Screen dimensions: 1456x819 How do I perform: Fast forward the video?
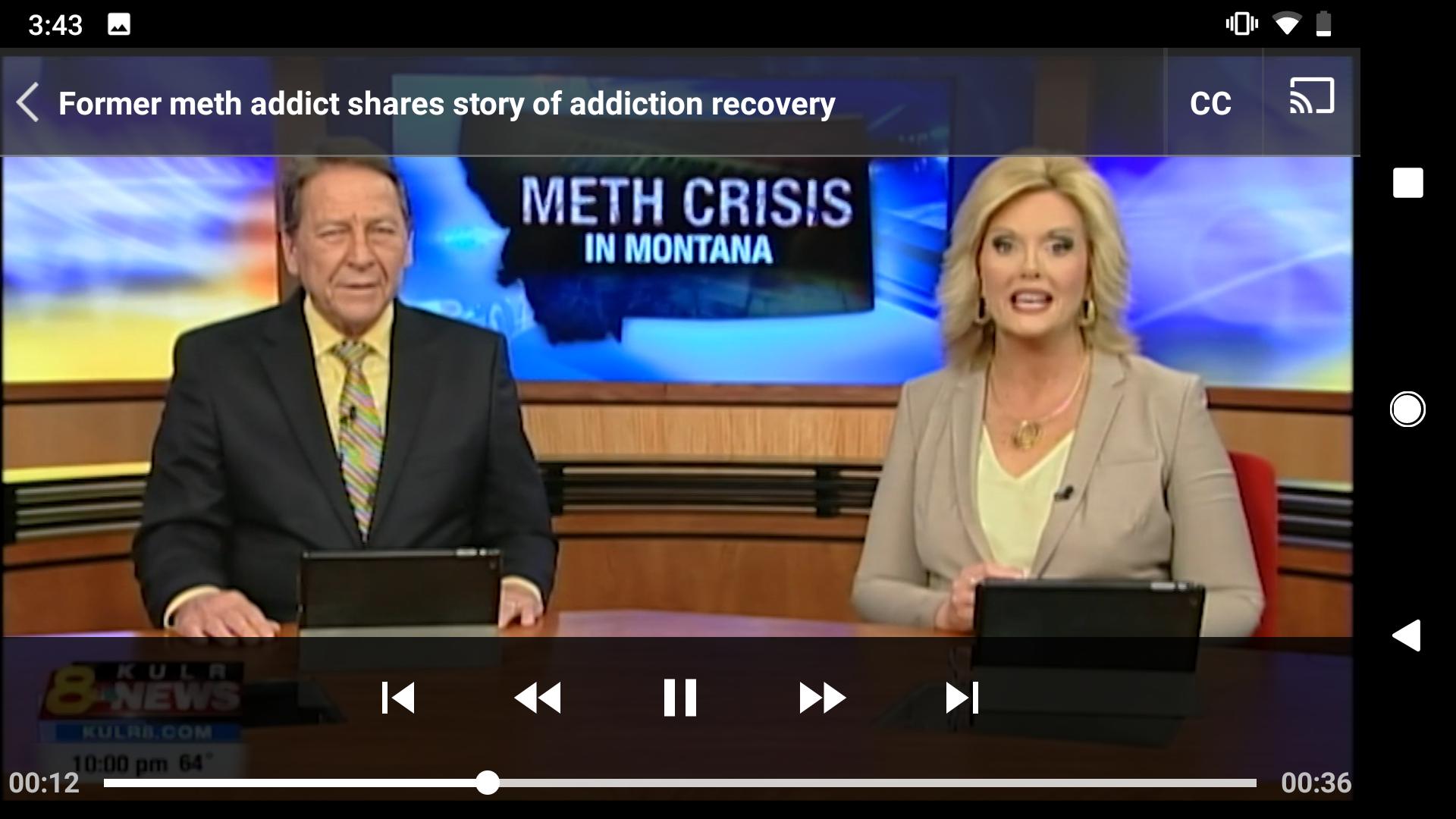pyautogui.click(x=821, y=698)
